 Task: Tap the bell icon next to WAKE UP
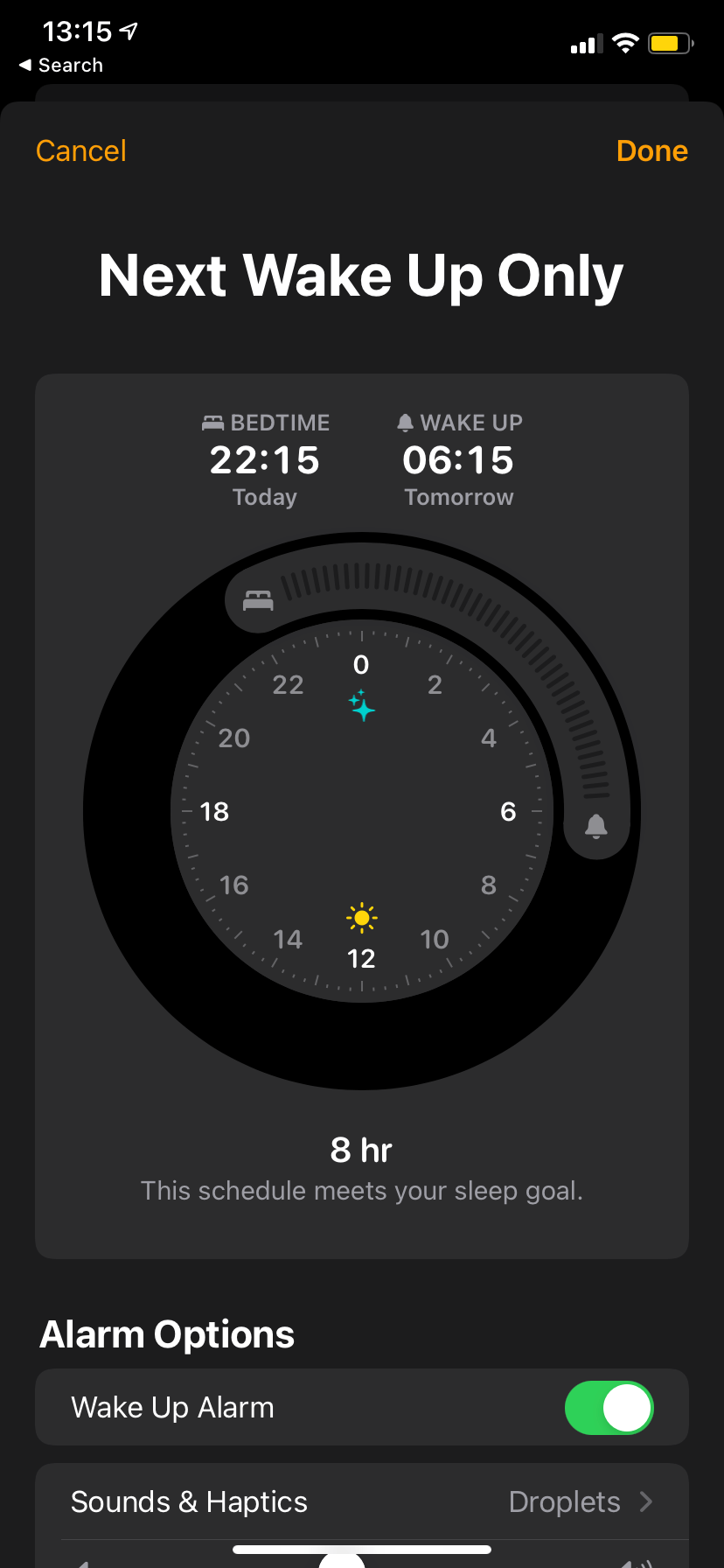tap(403, 422)
